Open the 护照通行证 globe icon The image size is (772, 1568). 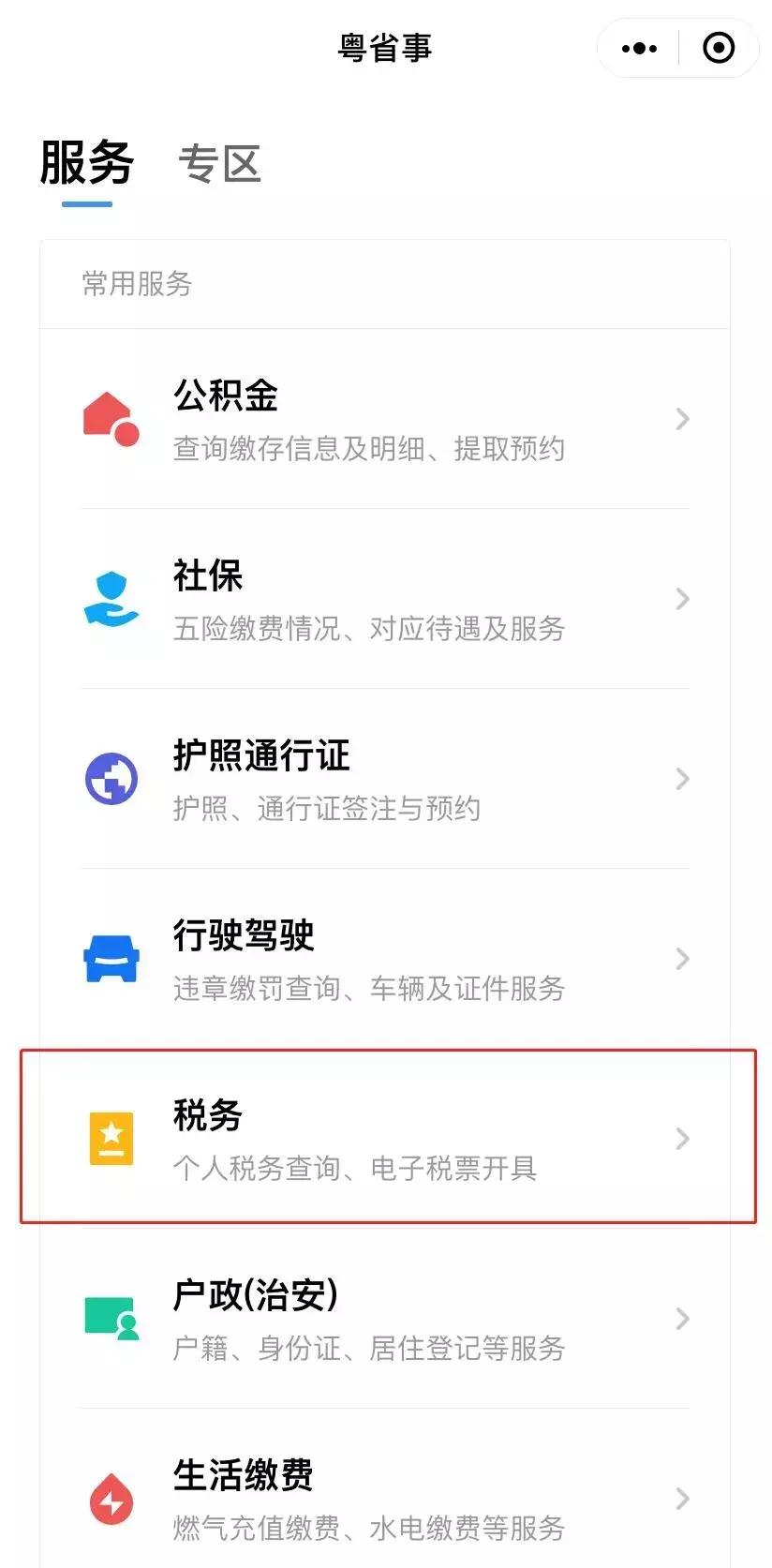coord(111,779)
